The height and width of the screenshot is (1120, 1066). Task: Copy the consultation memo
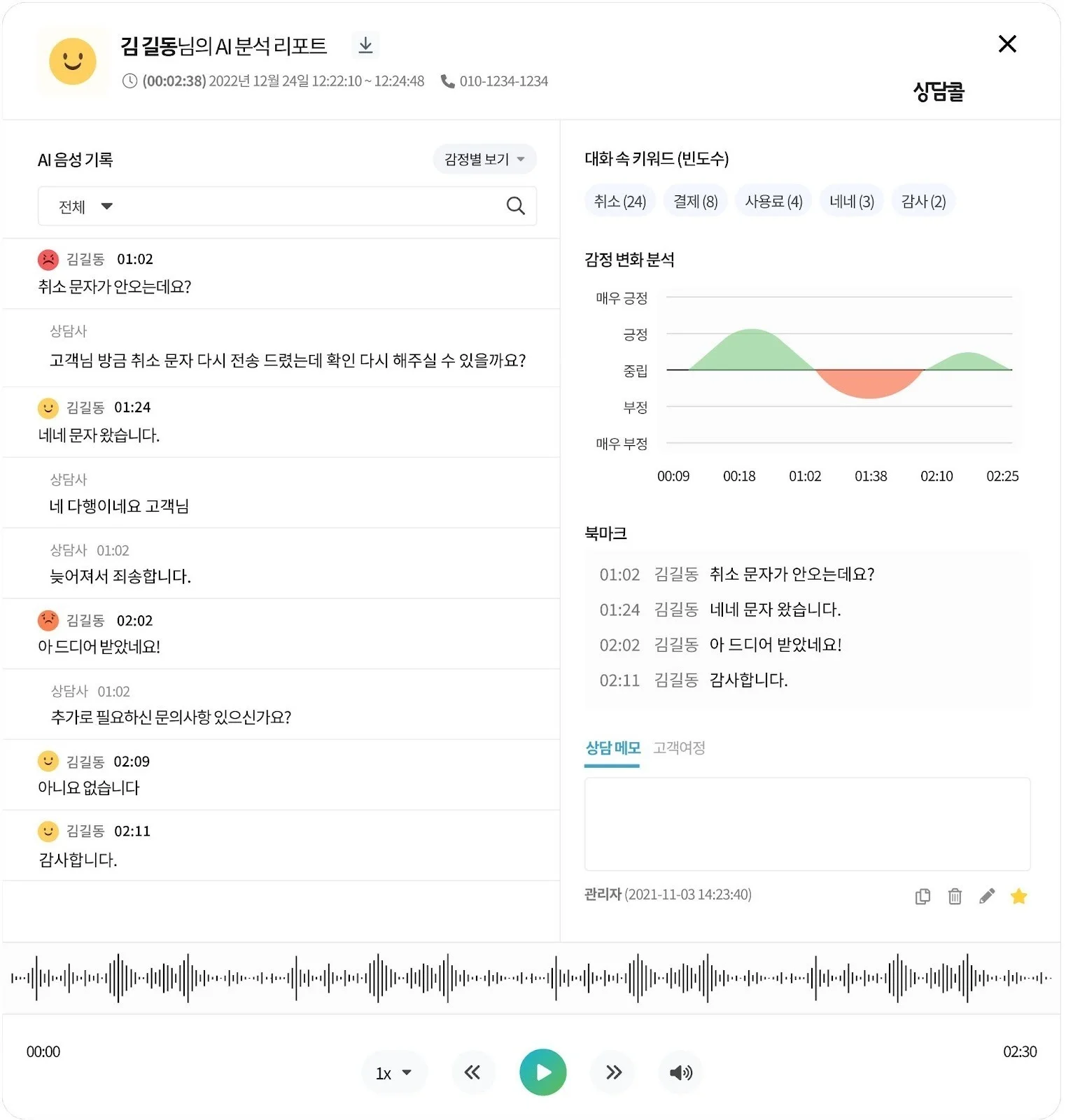(x=923, y=896)
